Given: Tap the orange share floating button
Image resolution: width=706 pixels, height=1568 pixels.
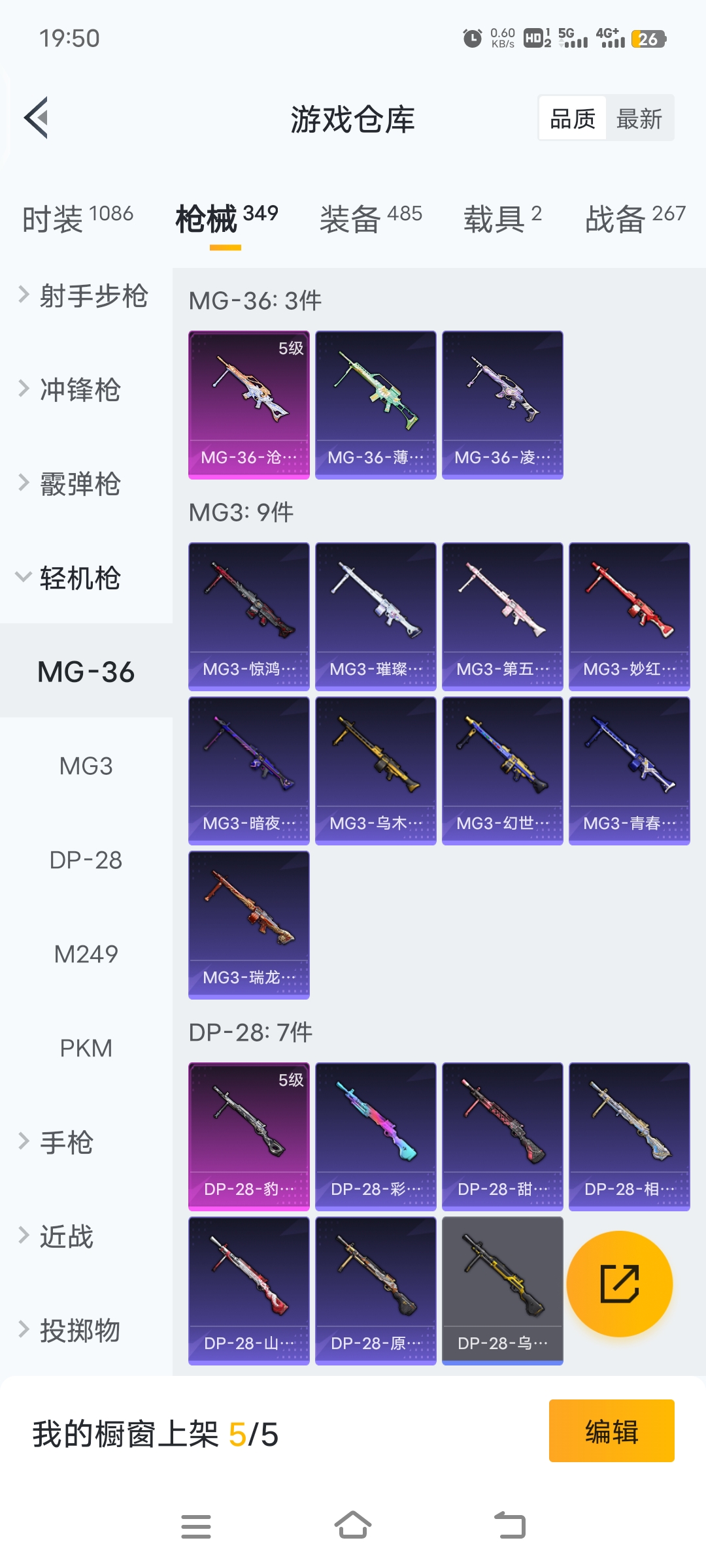Looking at the screenshot, I should pyautogui.click(x=619, y=1284).
